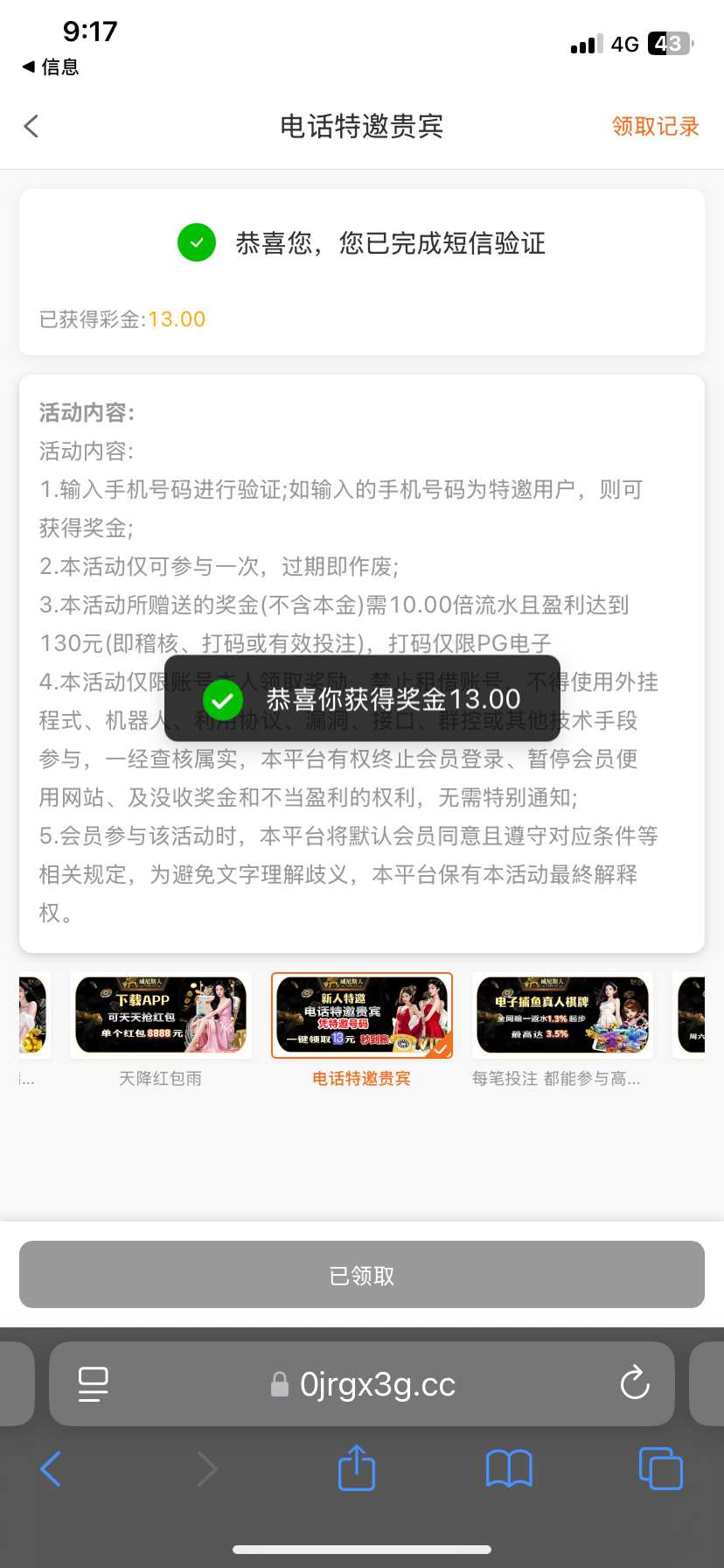724x1568 pixels.
Task: Open the bookmarks panel
Action: pos(508,1468)
